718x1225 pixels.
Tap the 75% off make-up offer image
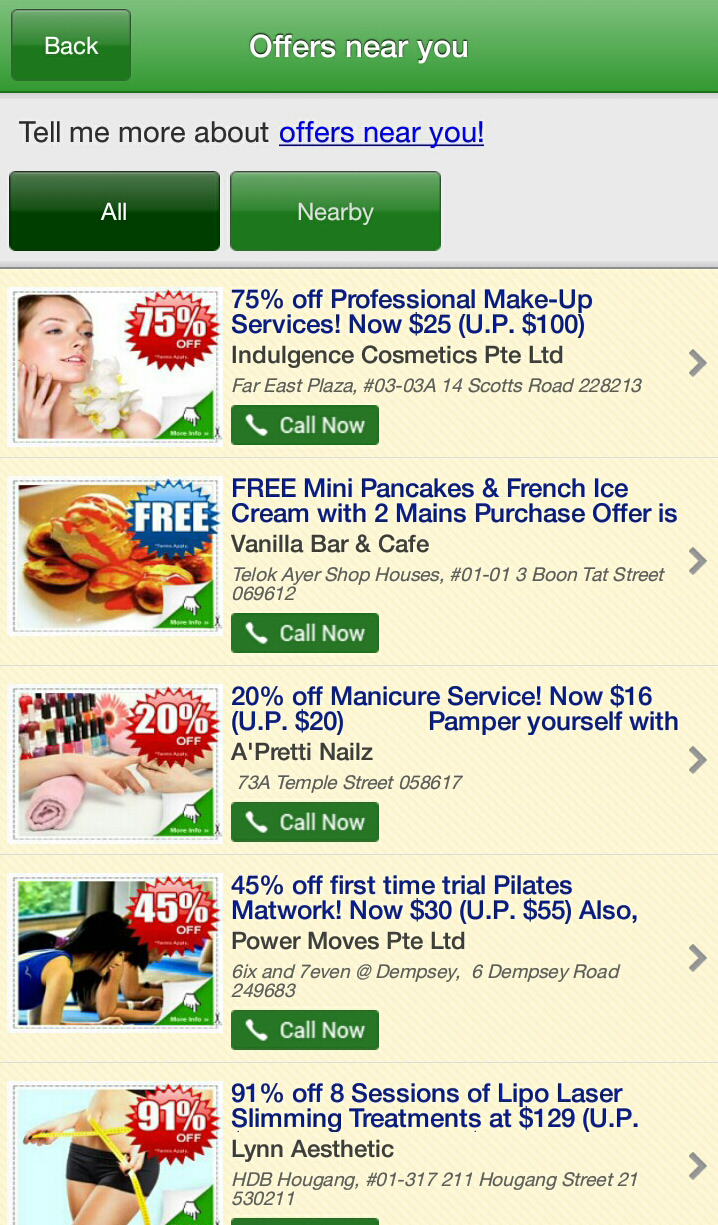coord(114,365)
